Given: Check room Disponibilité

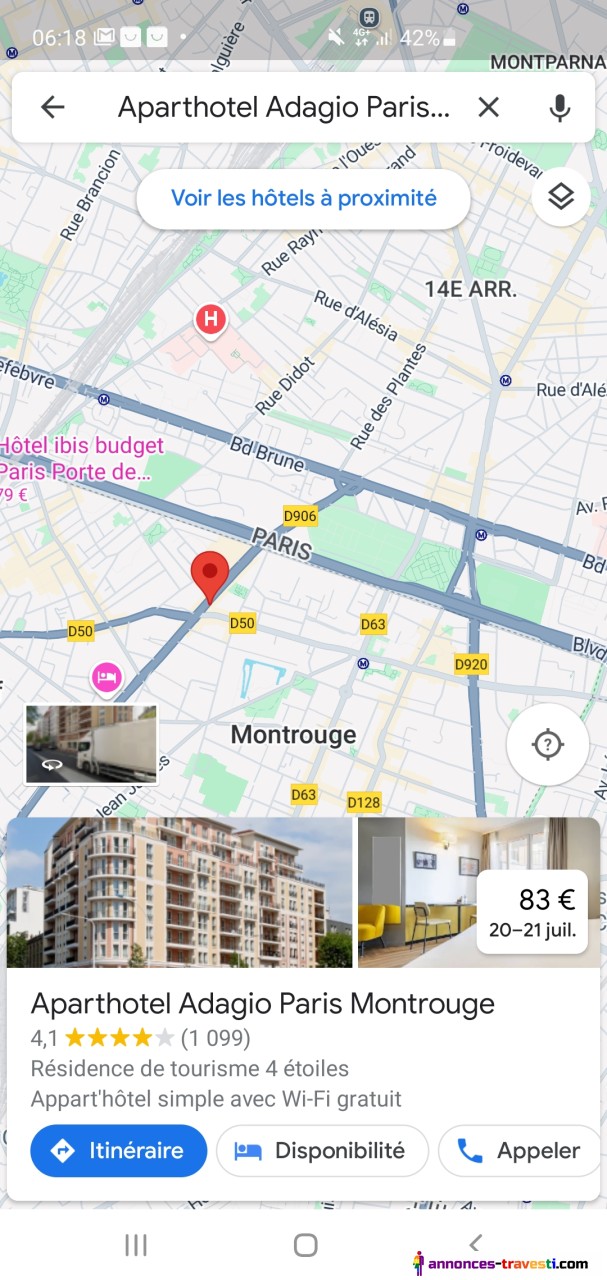Looking at the screenshot, I should [x=322, y=1151].
